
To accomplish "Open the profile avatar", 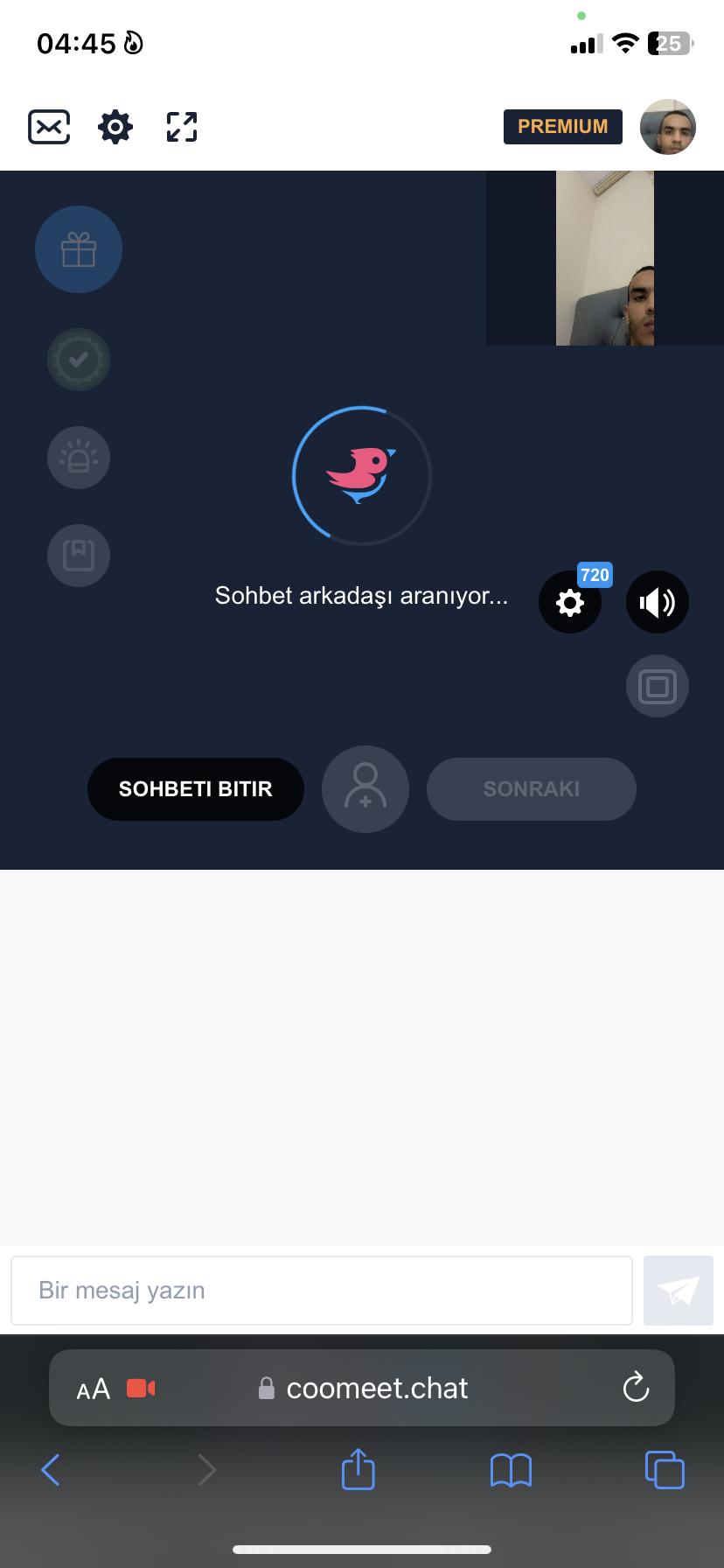I will pyautogui.click(x=668, y=127).
